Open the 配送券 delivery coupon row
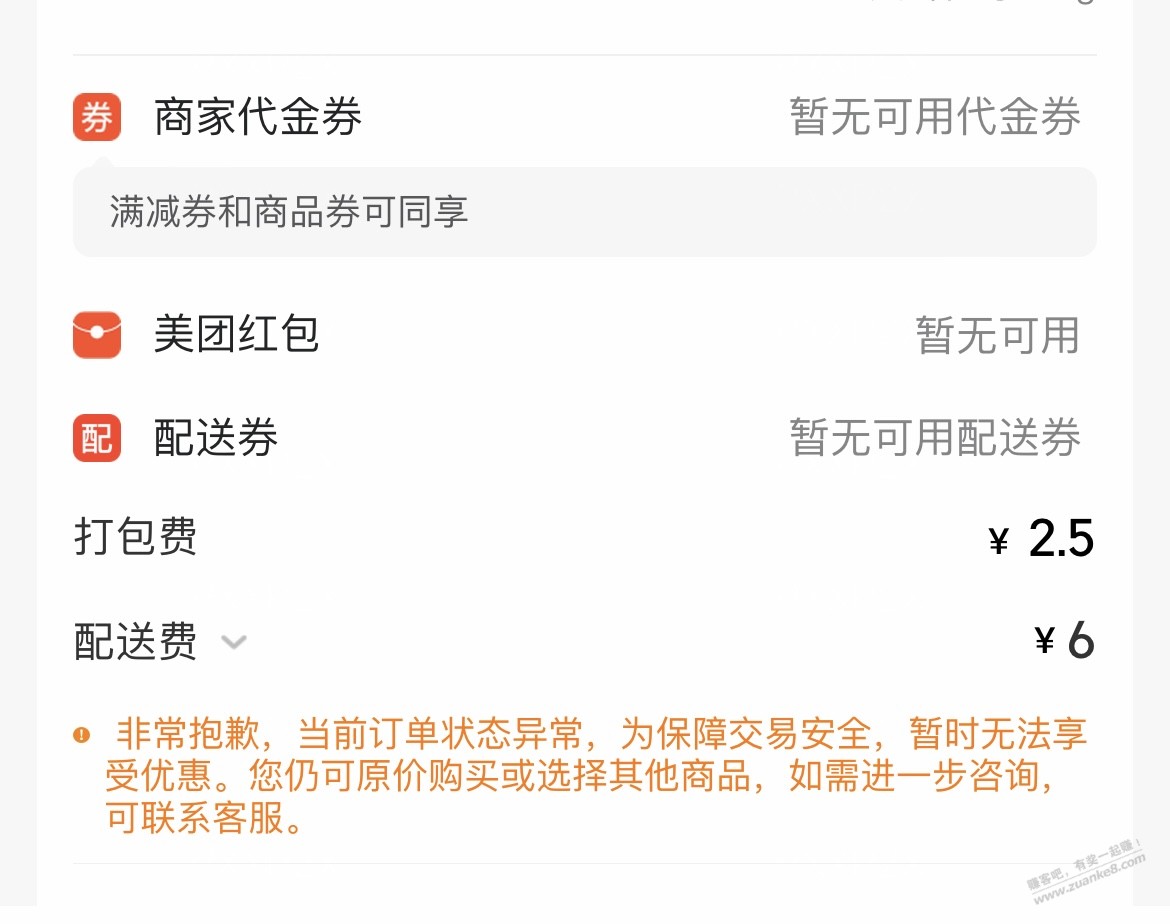Image resolution: width=1170 pixels, height=924 pixels. point(584,438)
